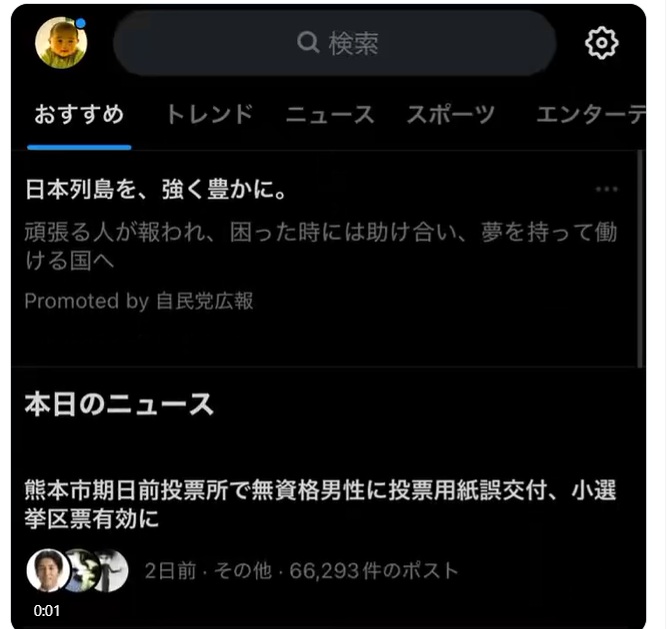Select the おすすめ tab
This screenshot has width=668, height=629.
(x=79, y=114)
